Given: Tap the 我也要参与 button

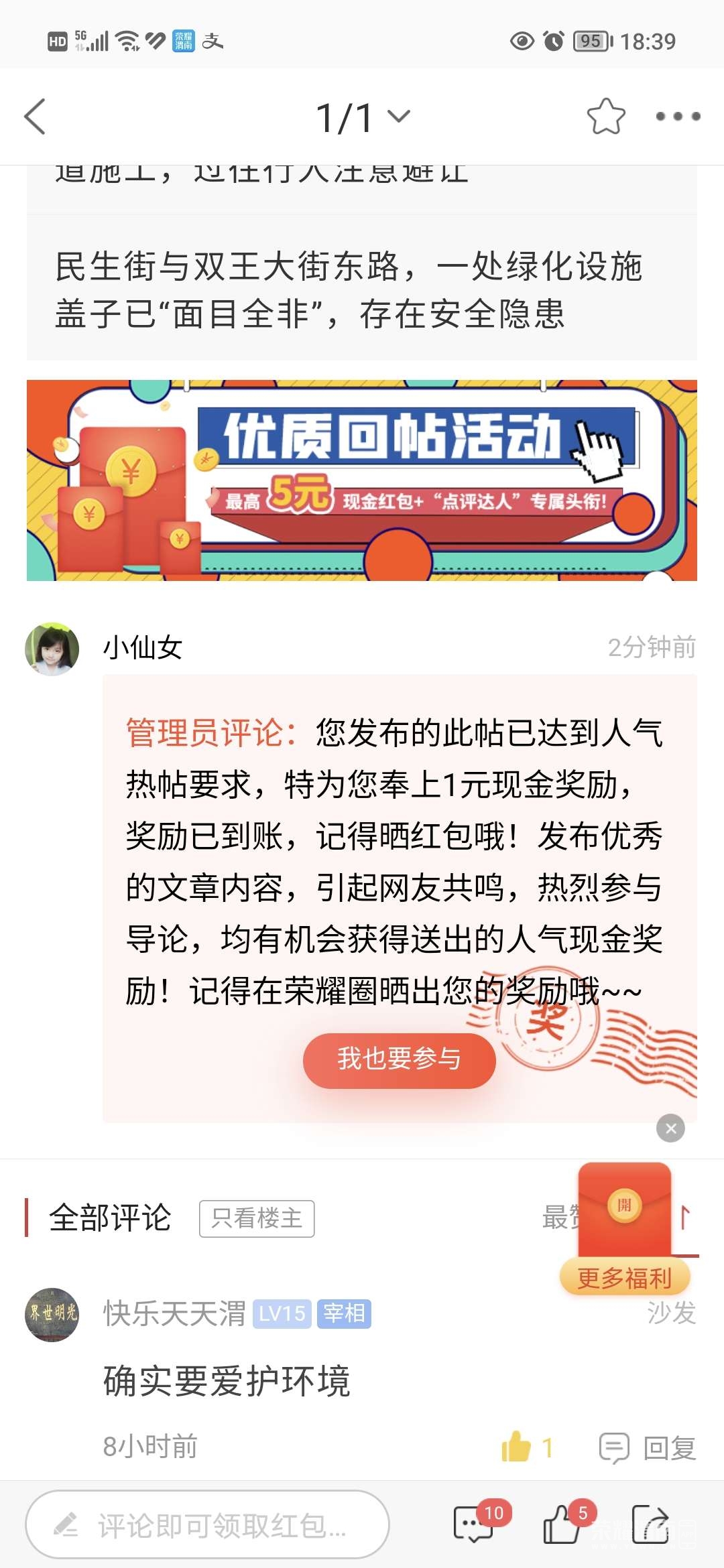Looking at the screenshot, I should (399, 1060).
